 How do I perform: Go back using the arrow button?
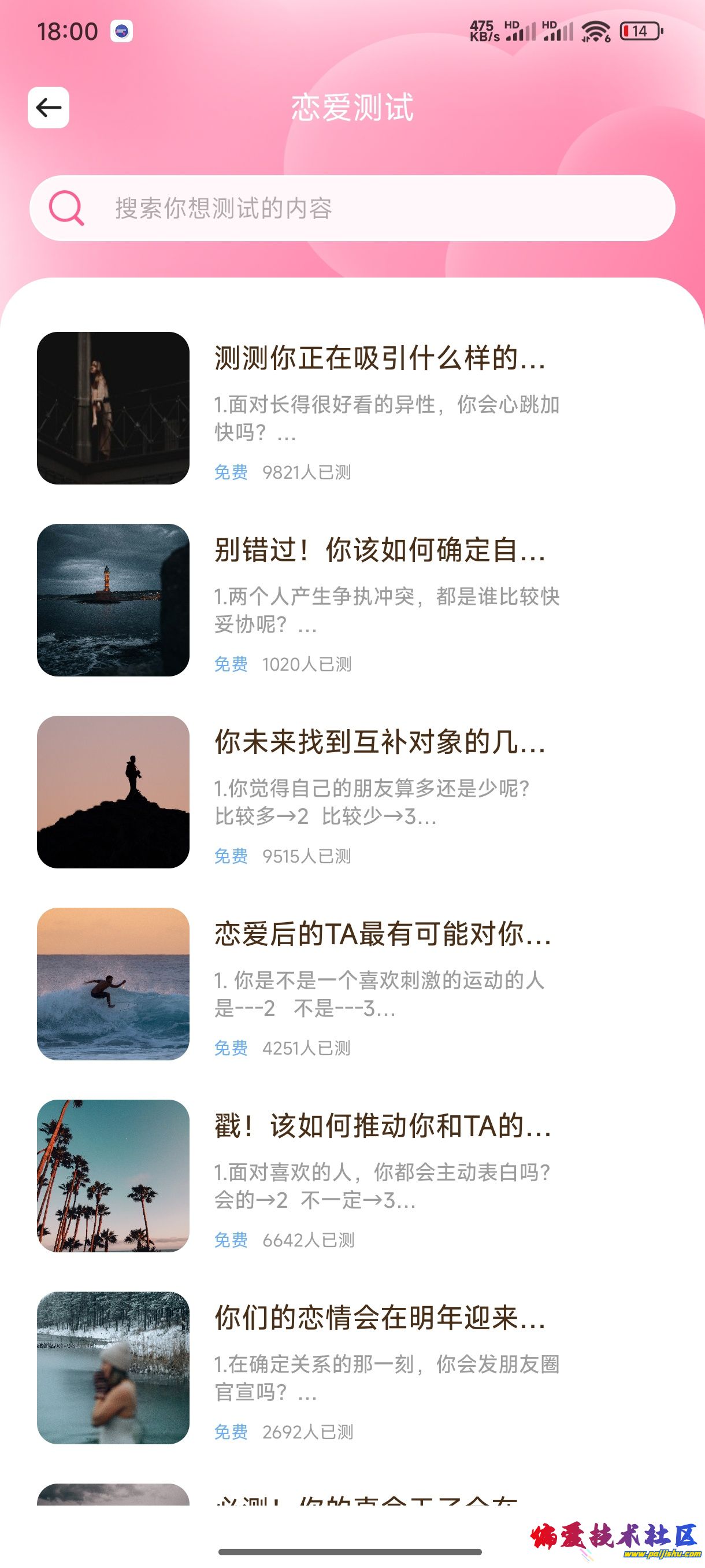click(49, 108)
